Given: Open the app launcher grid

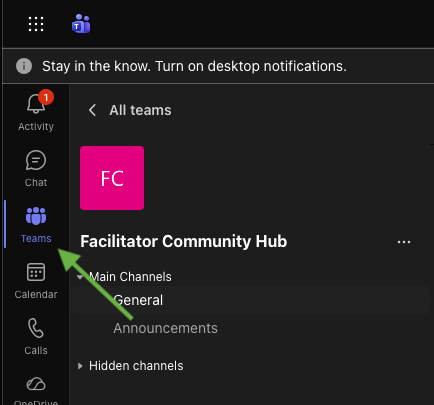Looking at the screenshot, I should coord(36,24).
